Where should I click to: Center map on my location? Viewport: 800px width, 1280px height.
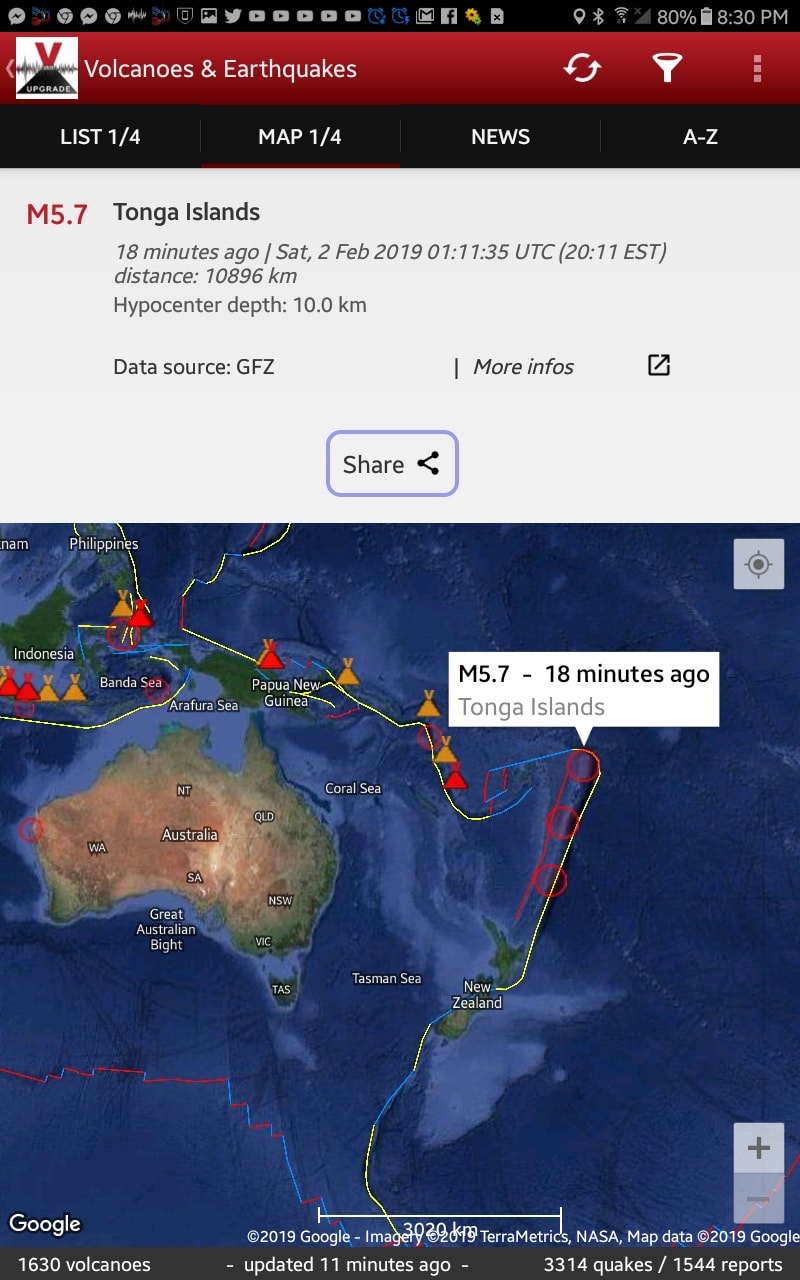click(758, 565)
